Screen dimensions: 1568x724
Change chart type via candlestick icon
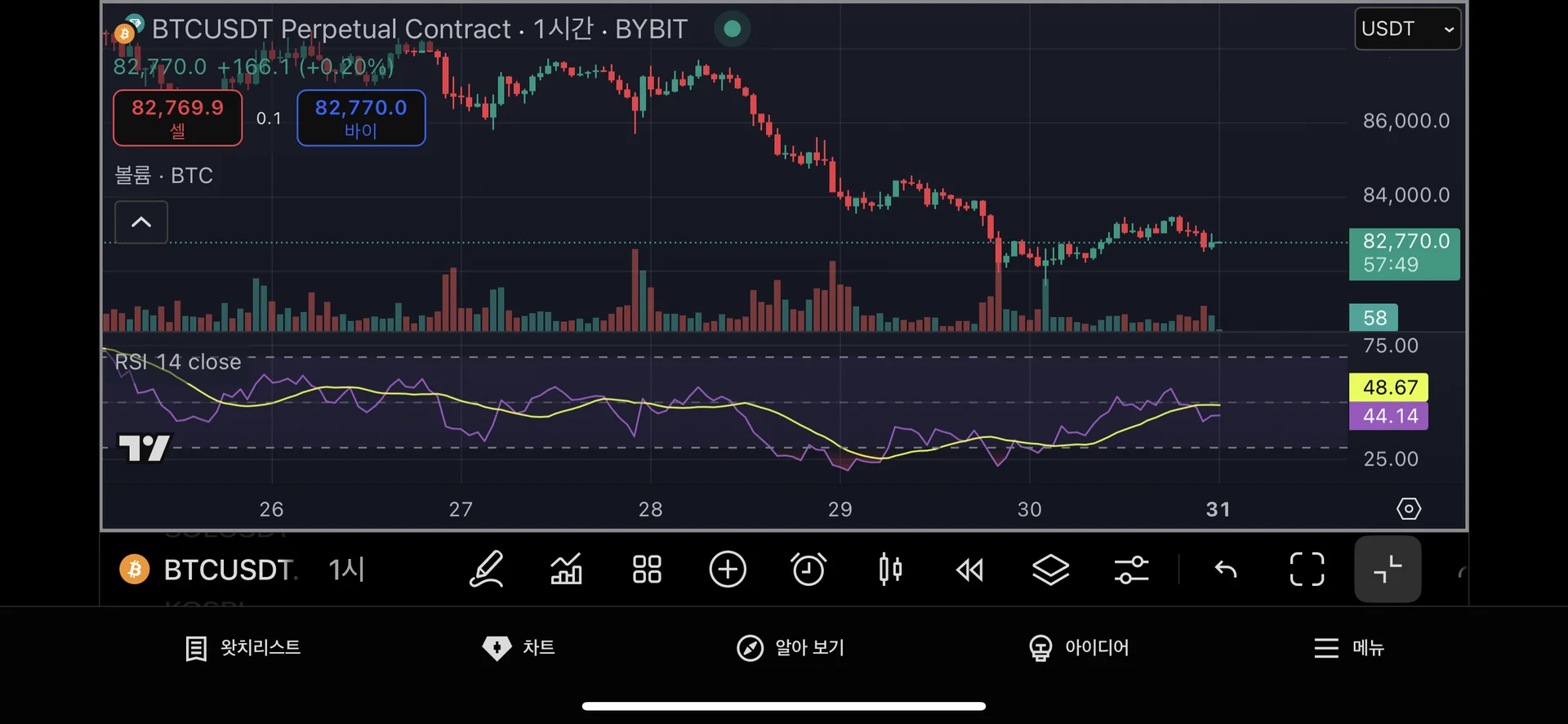pos(889,570)
